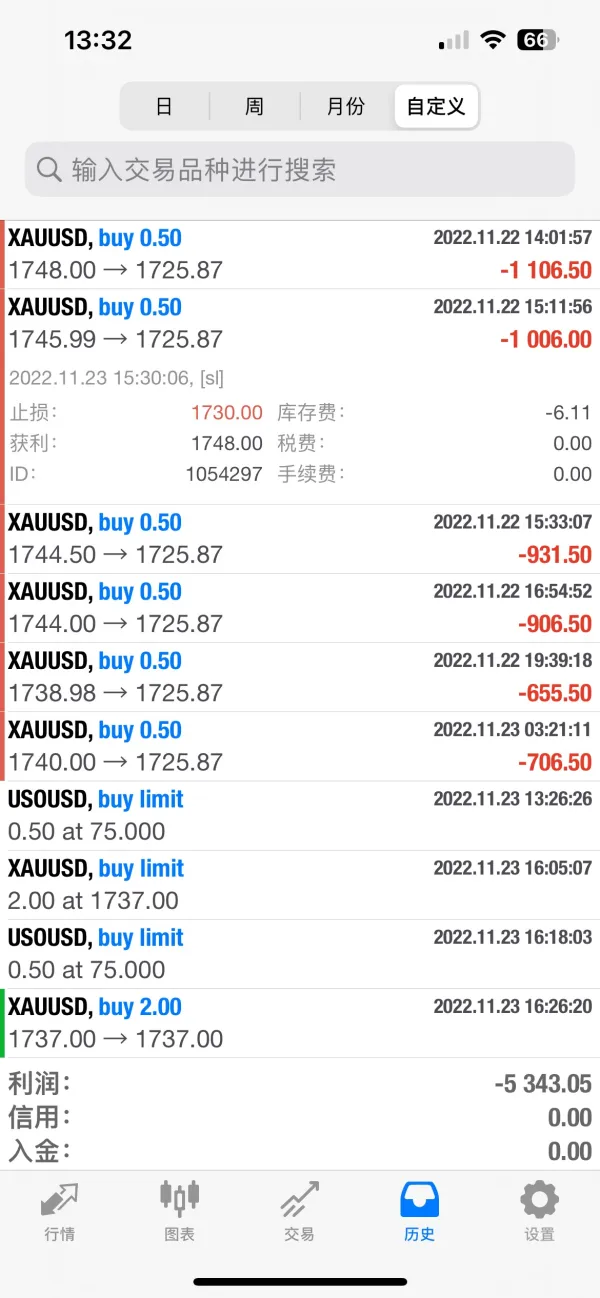Open the 设置 settings tab
Screen dimensions: 600x1298
(540, 1211)
